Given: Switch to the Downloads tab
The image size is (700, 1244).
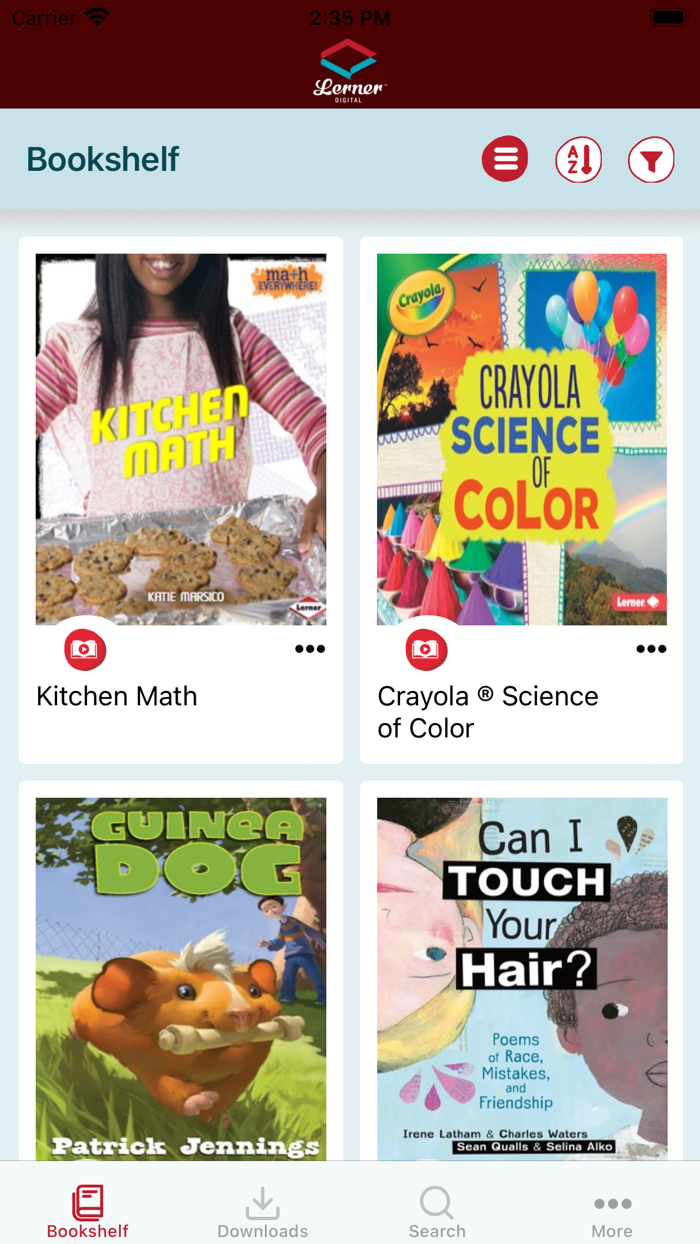Looking at the screenshot, I should [262, 1212].
